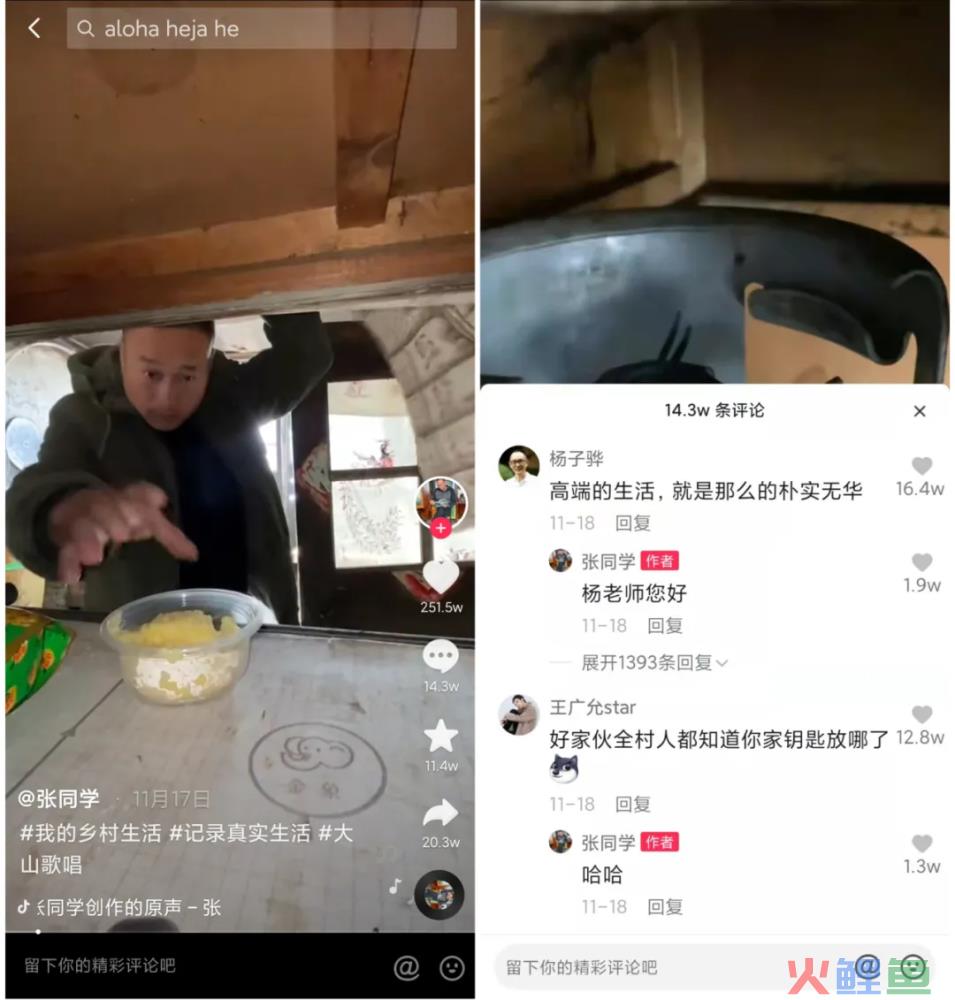Screen dimensions: 955x1000
Task: Follow the creator via the avatar plus button
Action: [441, 528]
